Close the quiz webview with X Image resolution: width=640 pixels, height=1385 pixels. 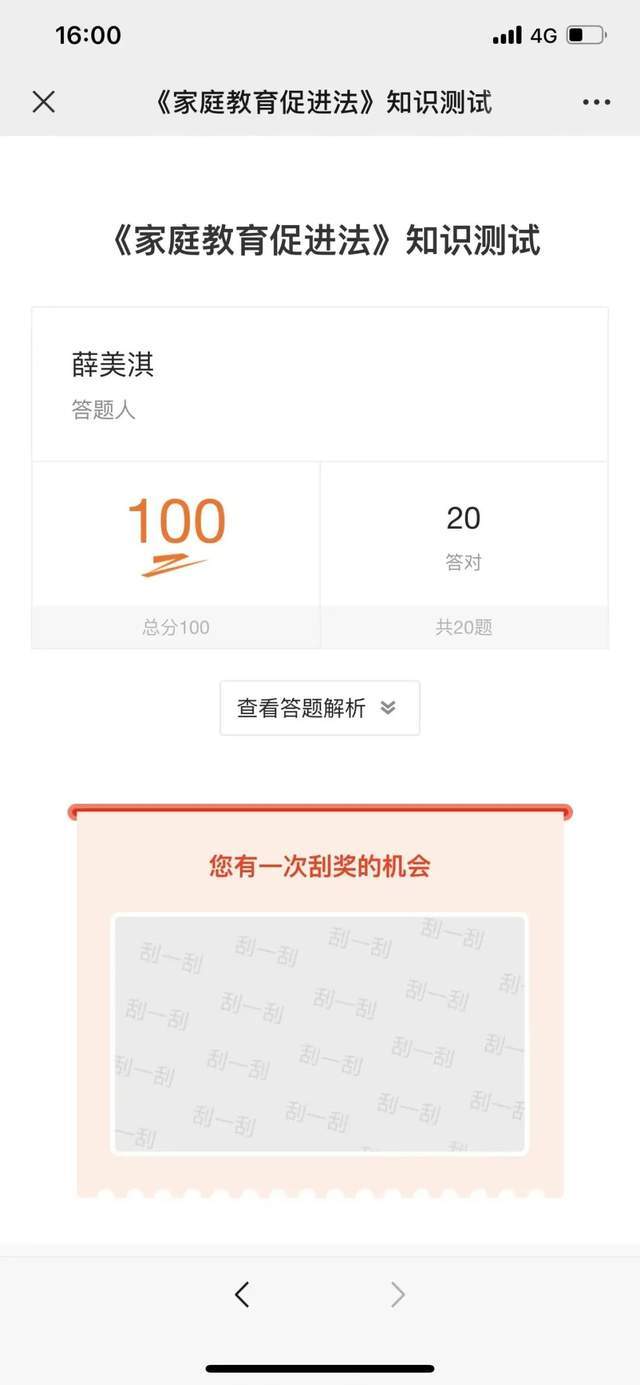point(44,101)
